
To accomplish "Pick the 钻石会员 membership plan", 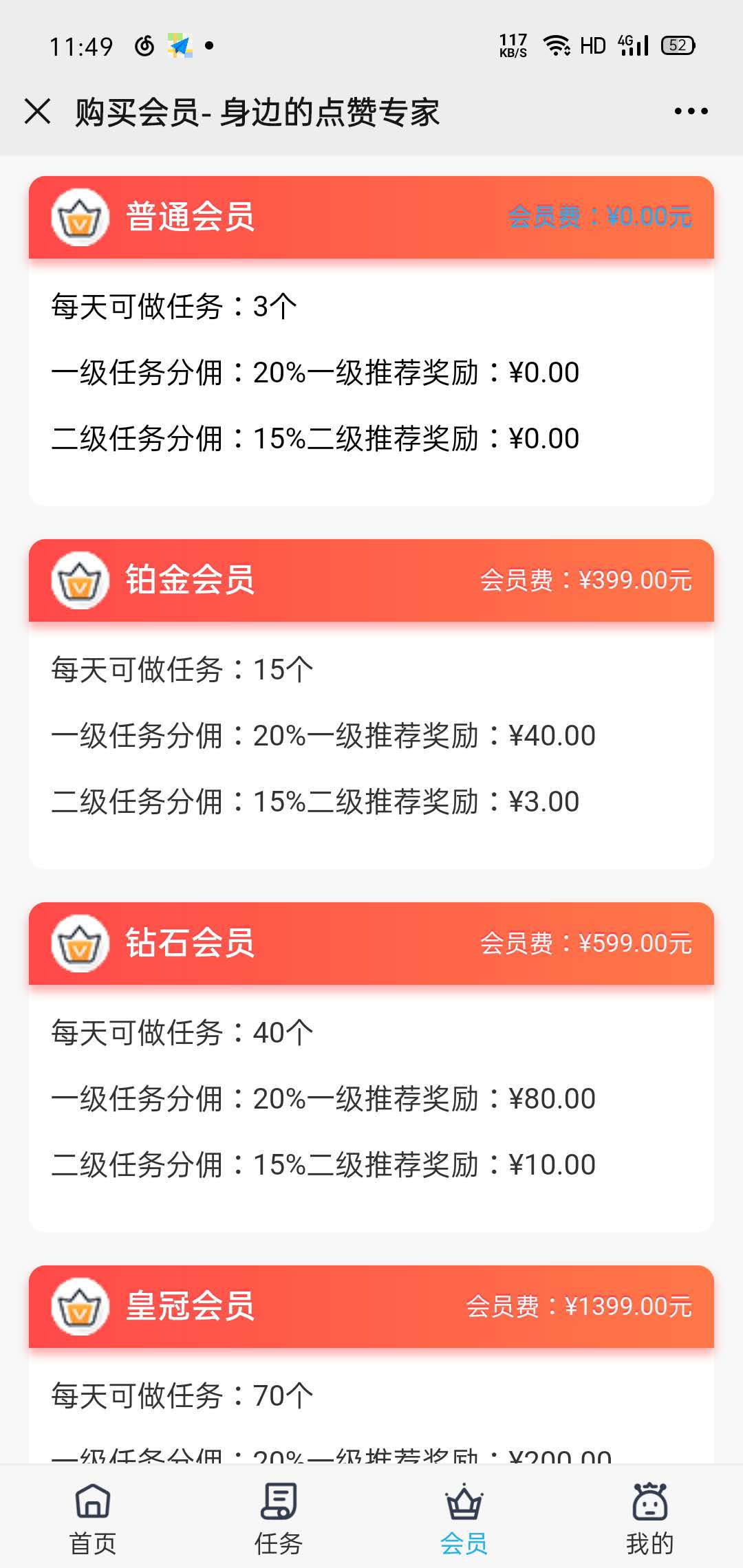I will (371, 1067).
